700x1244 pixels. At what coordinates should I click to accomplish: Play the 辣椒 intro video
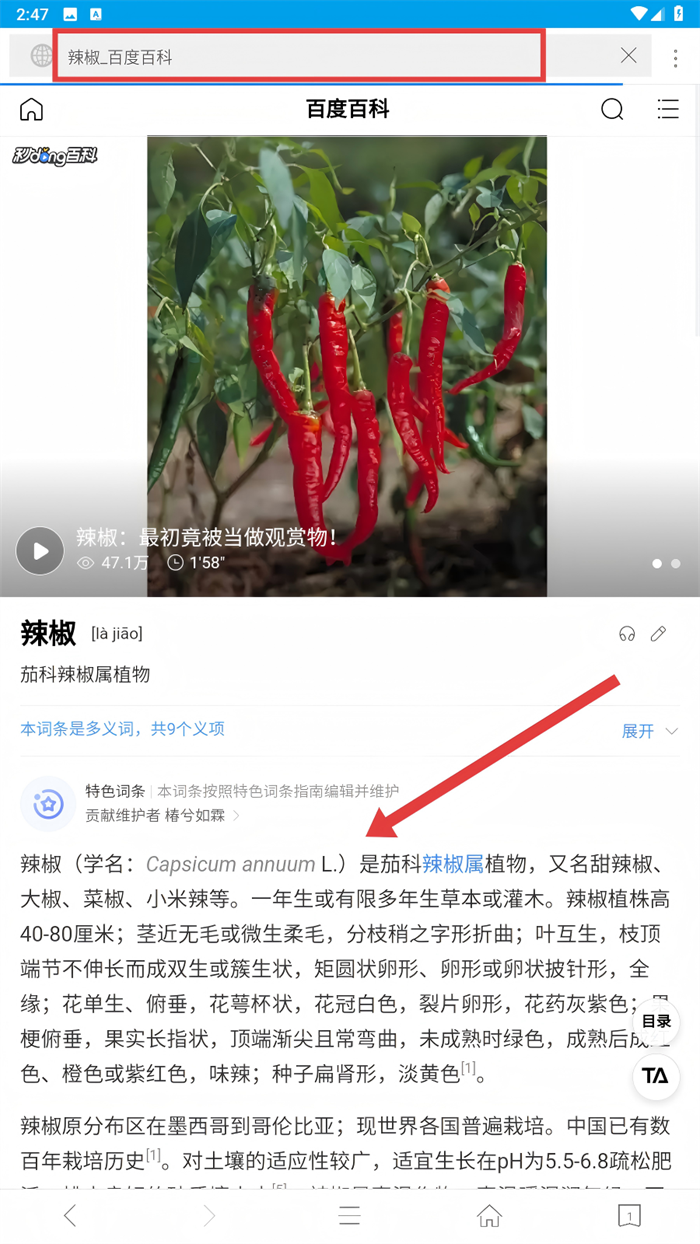(40, 551)
